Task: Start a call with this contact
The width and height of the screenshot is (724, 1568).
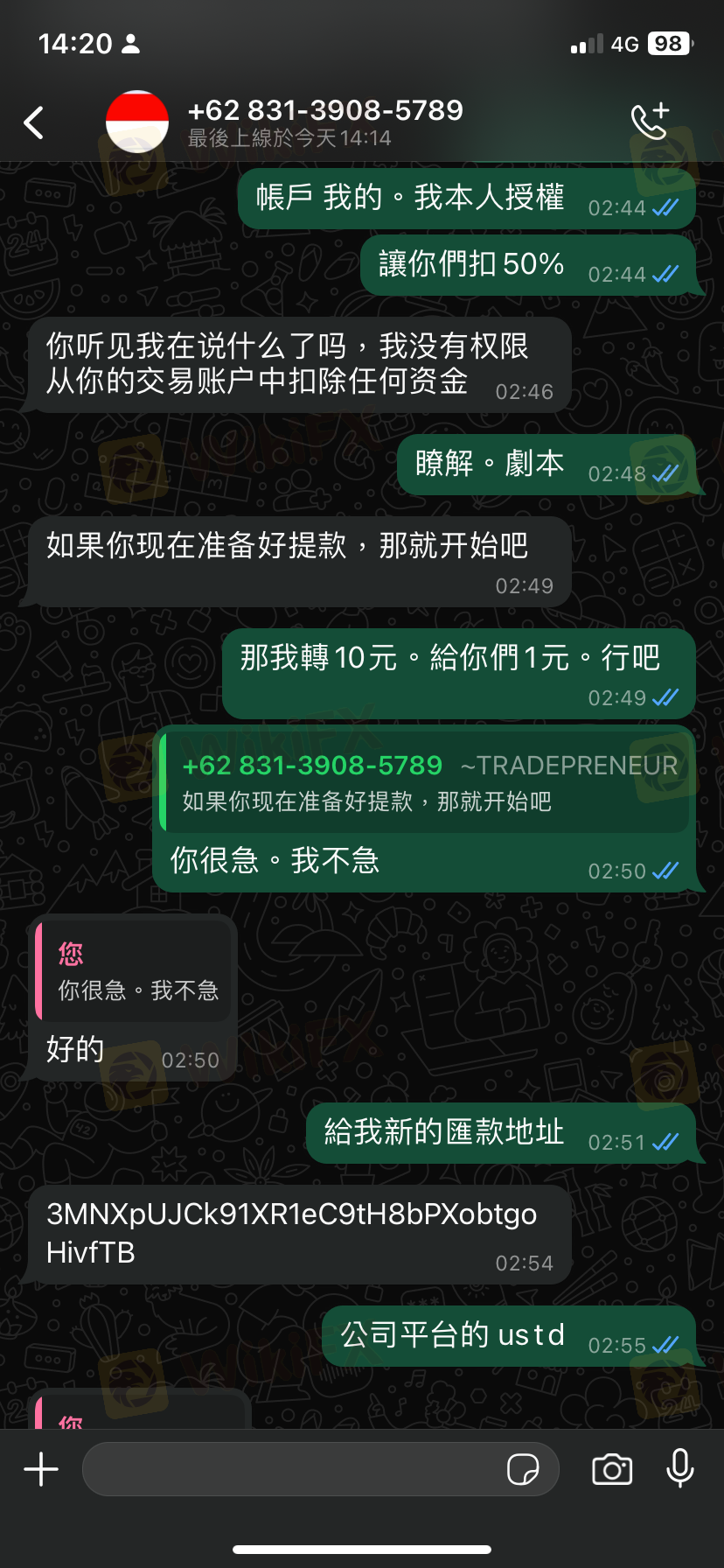Action: [650, 122]
